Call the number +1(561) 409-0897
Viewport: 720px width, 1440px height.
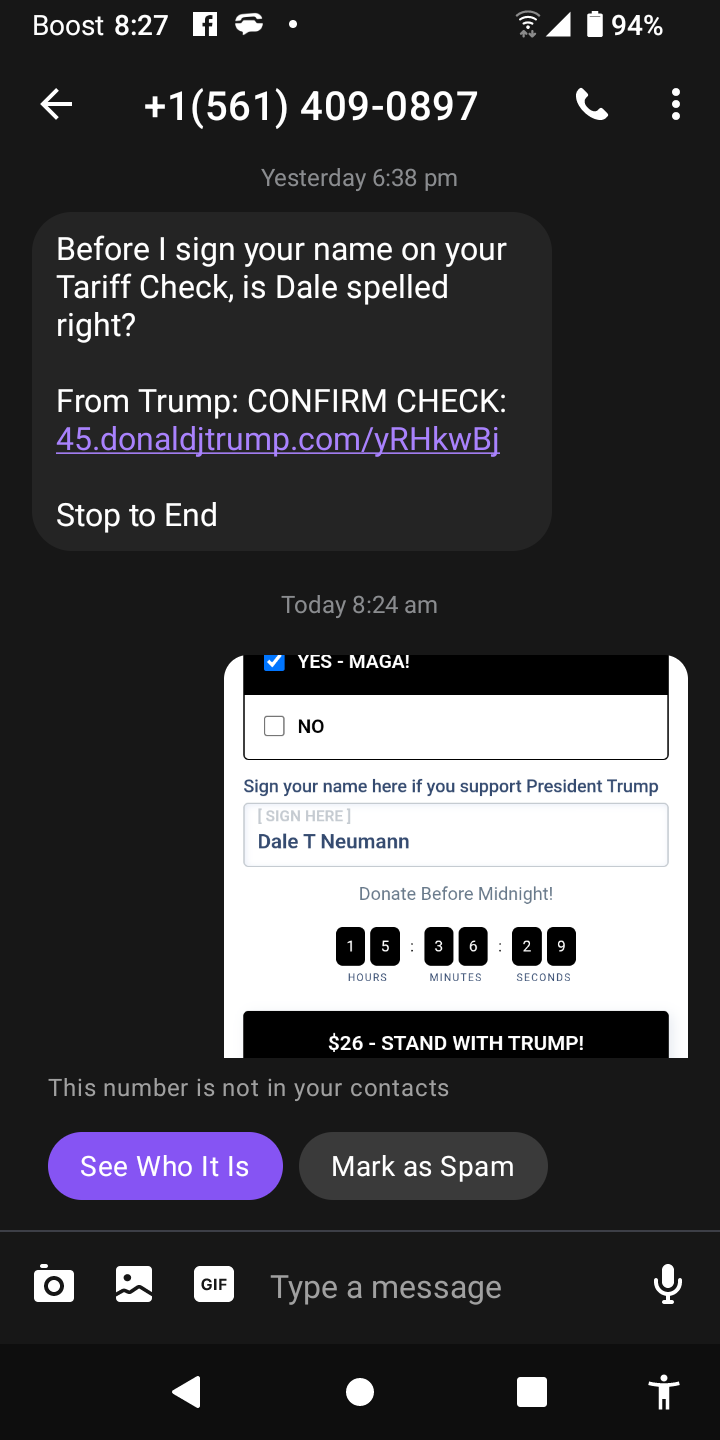592,105
